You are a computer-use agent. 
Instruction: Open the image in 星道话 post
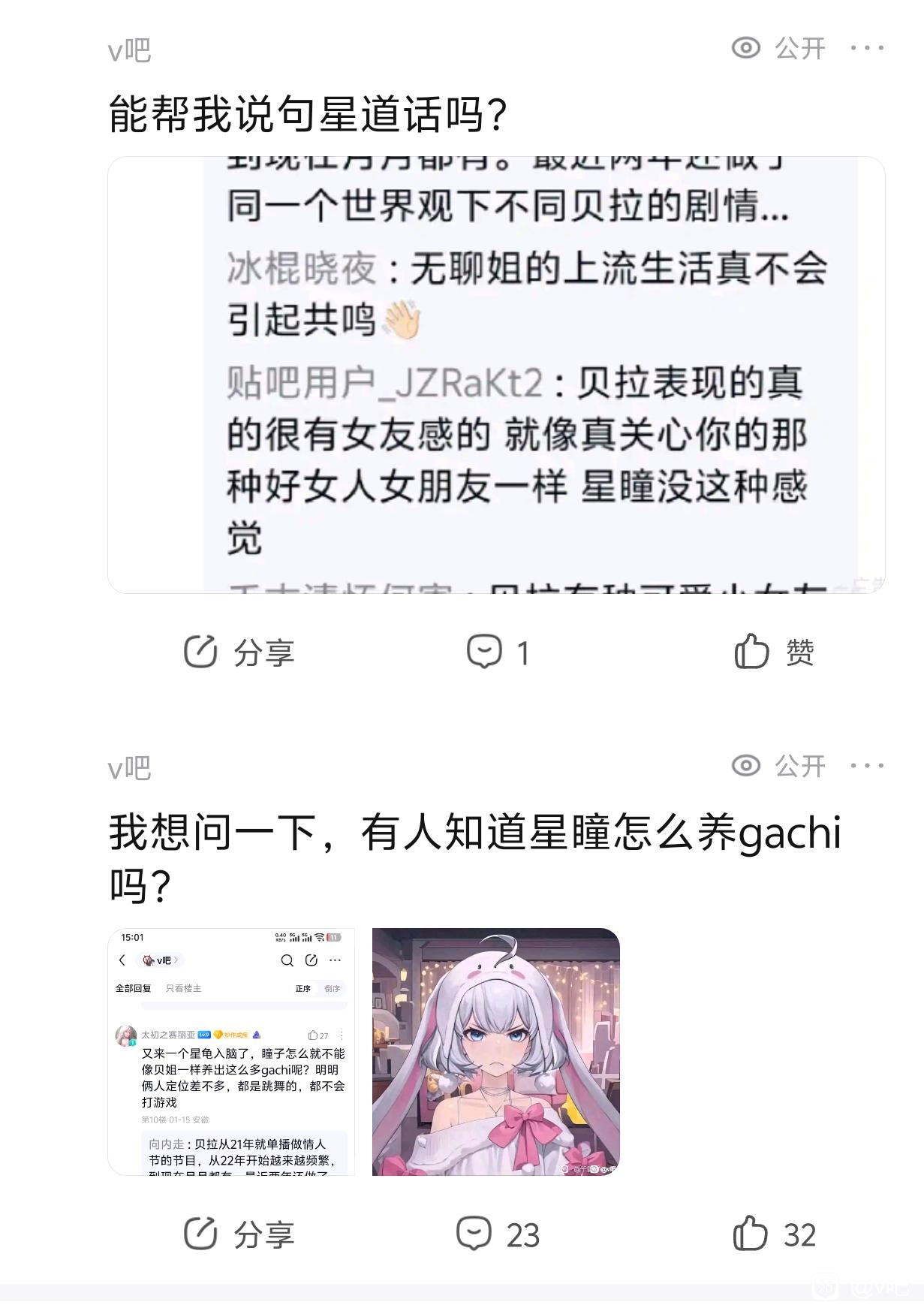[x=496, y=375]
